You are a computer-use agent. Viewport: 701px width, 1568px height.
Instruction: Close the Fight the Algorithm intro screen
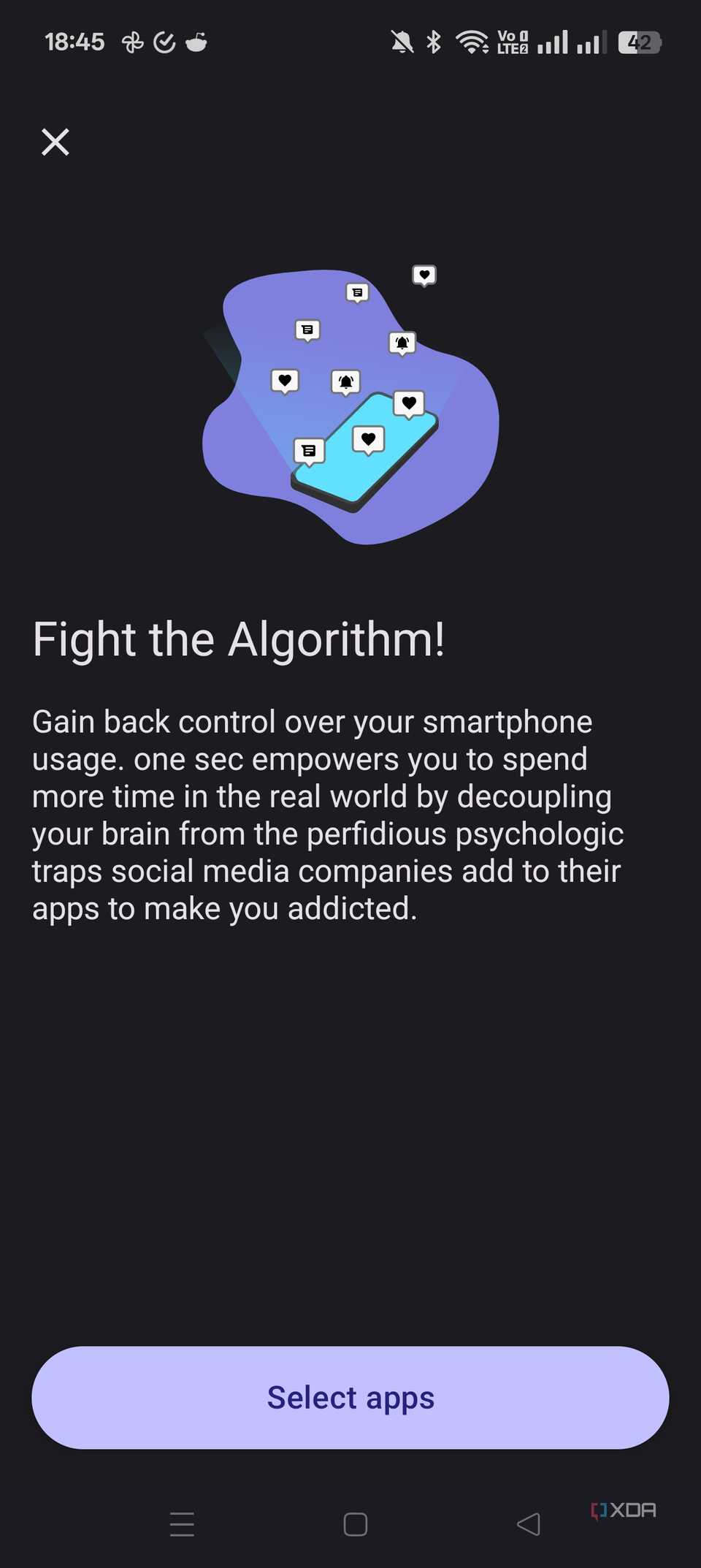[x=55, y=142]
